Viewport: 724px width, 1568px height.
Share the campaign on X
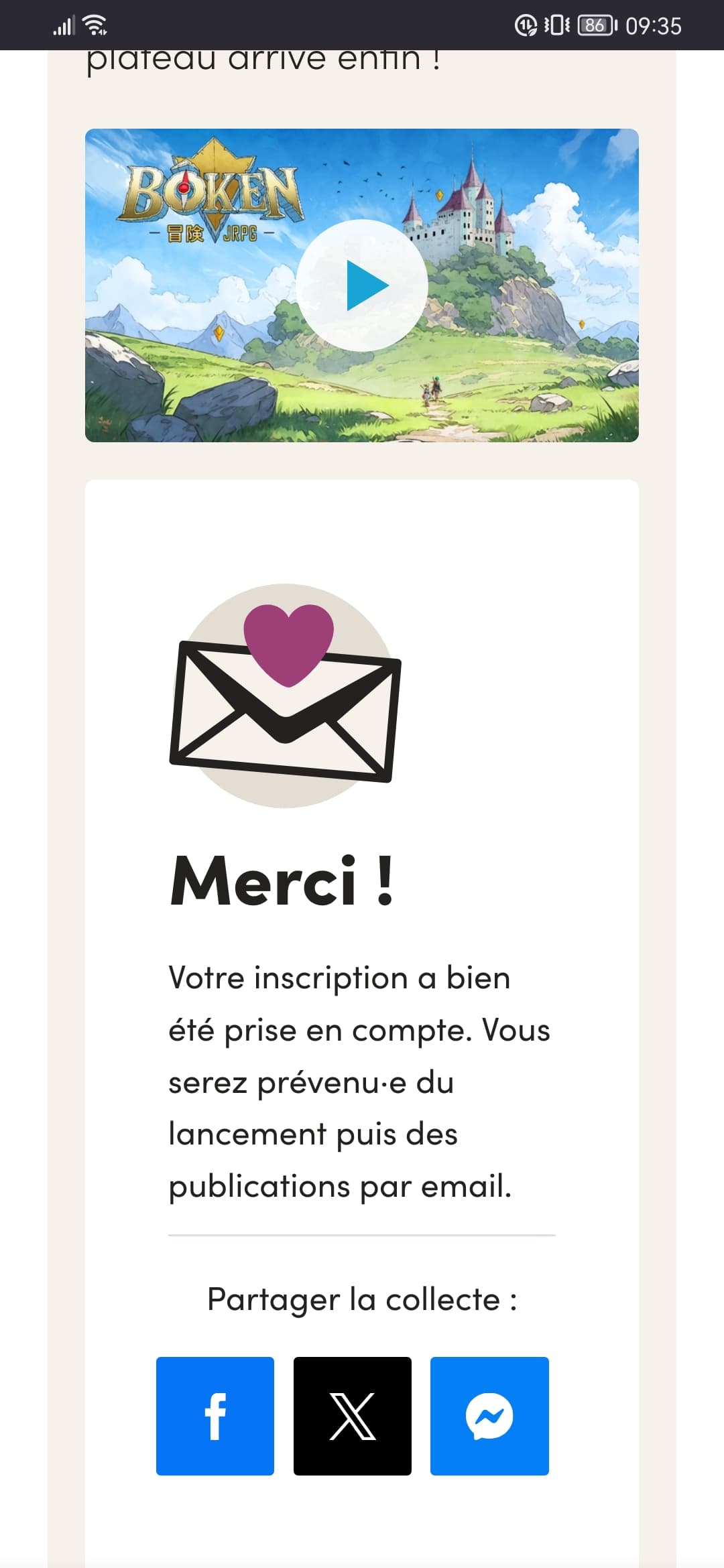353,1416
